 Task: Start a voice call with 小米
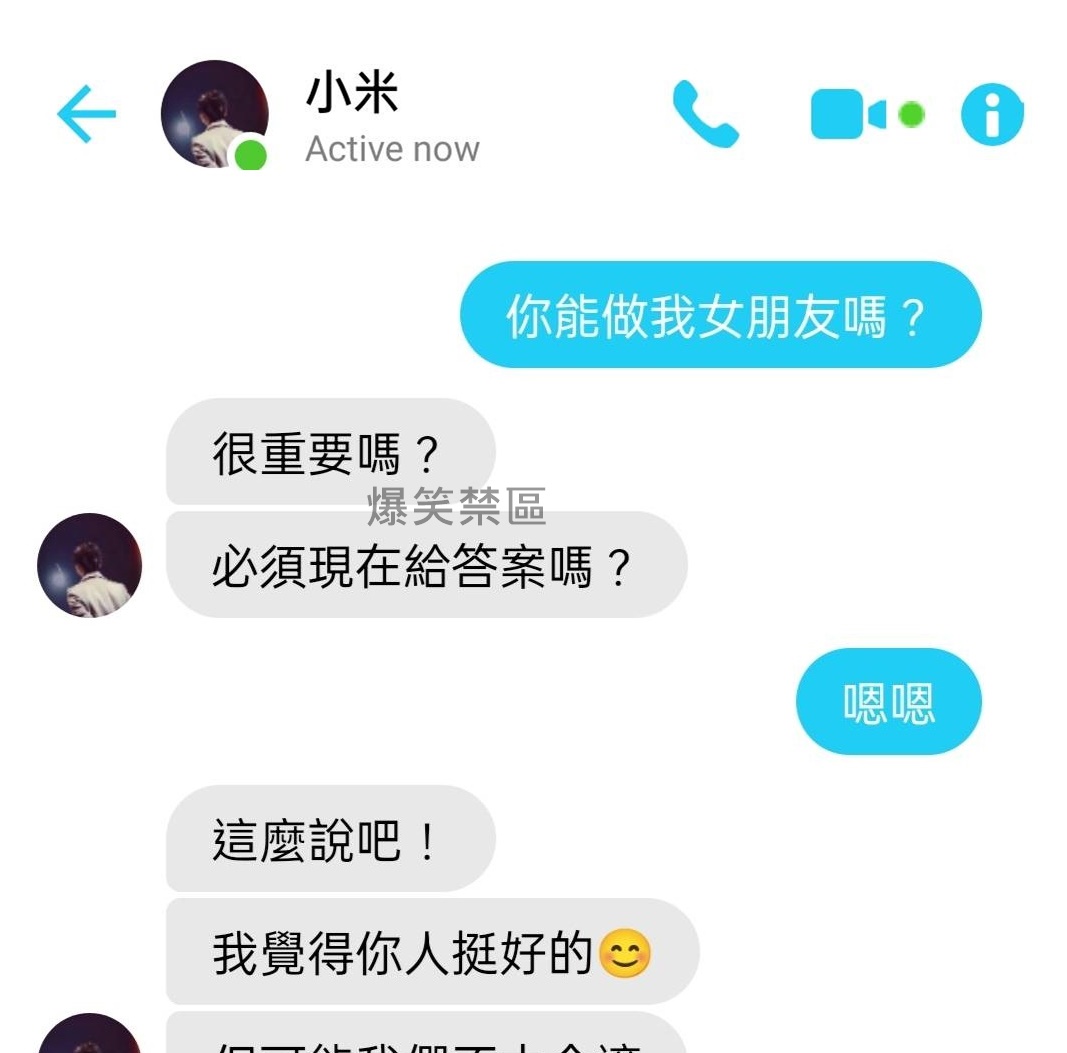pyautogui.click(x=705, y=114)
